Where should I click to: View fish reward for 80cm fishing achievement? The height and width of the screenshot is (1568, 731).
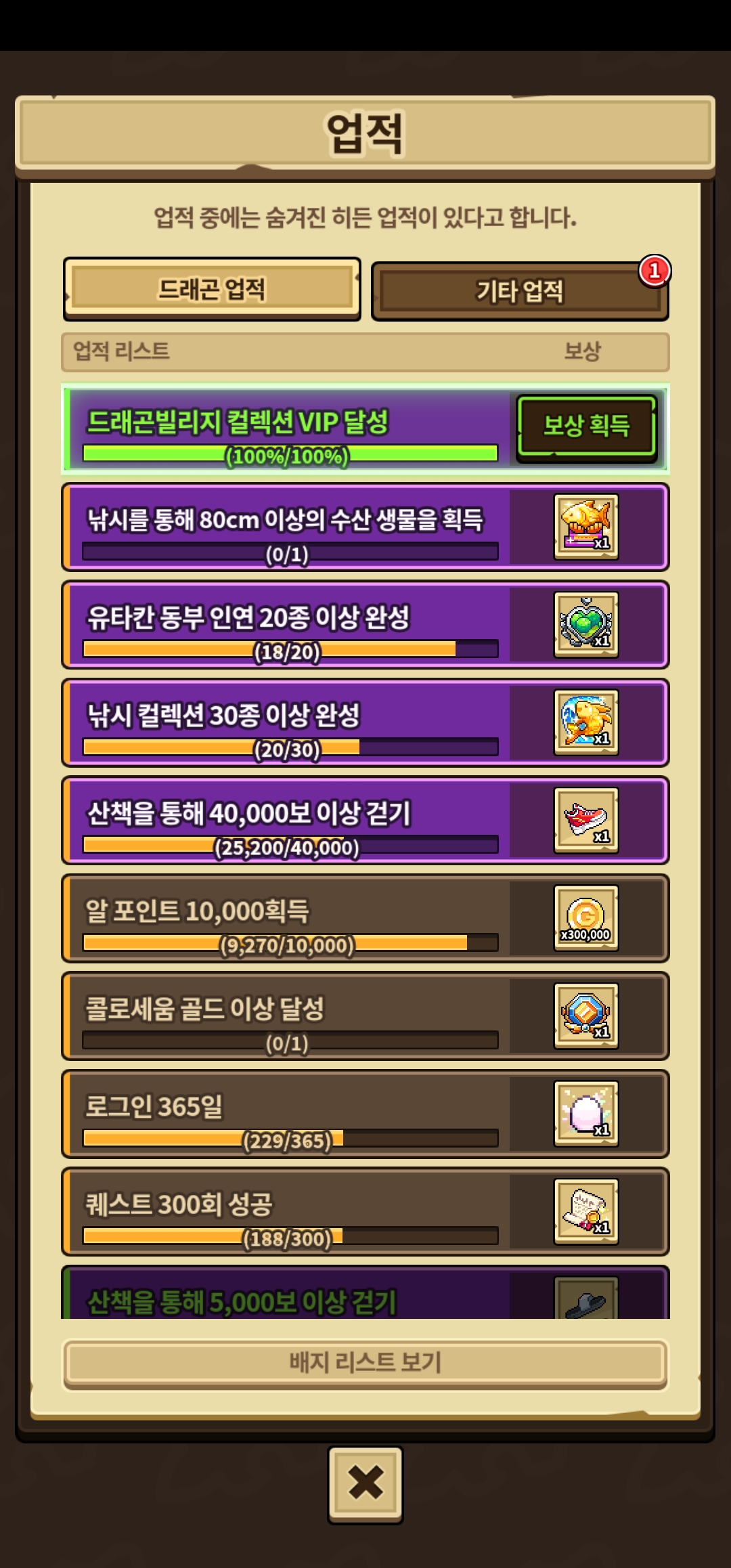click(586, 527)
